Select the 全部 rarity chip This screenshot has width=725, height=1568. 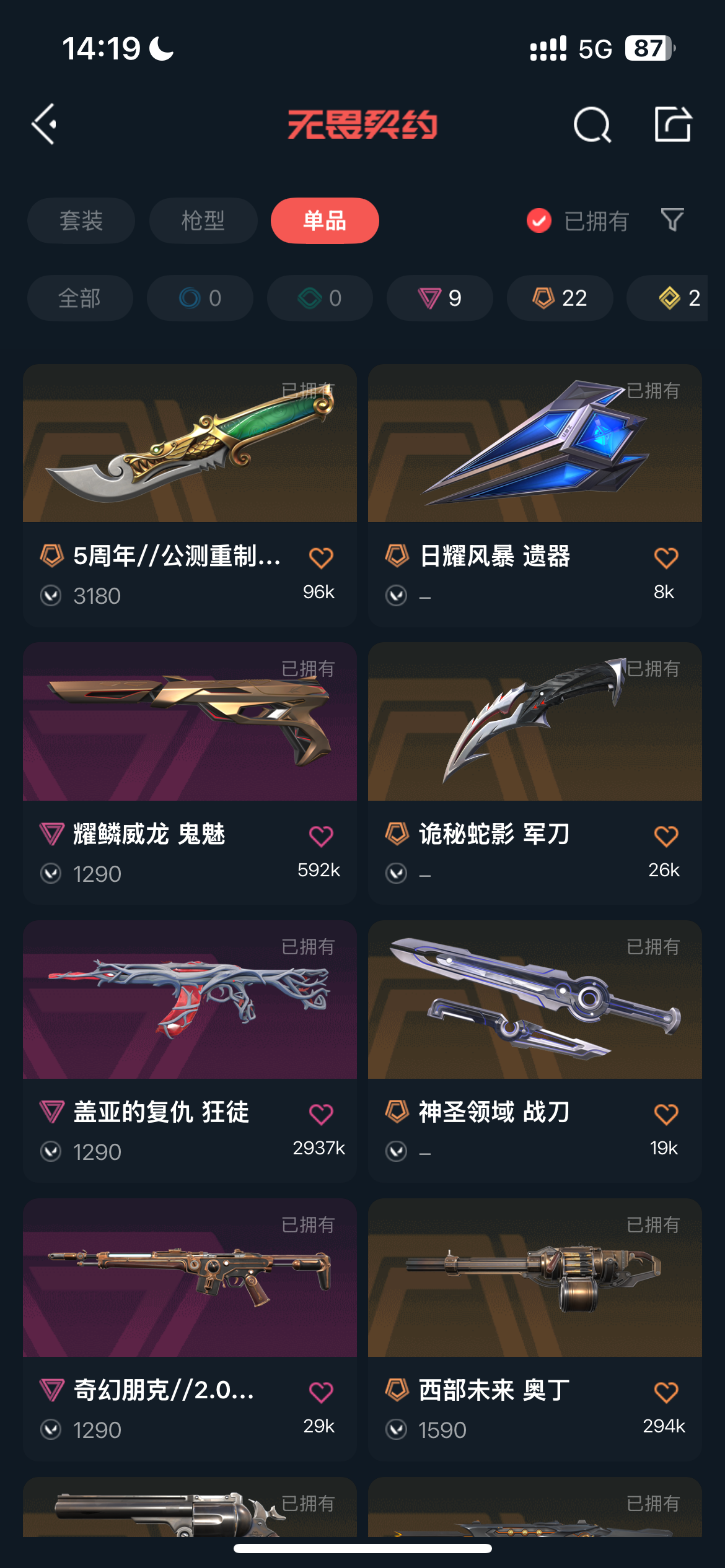(x=80, y=298)
